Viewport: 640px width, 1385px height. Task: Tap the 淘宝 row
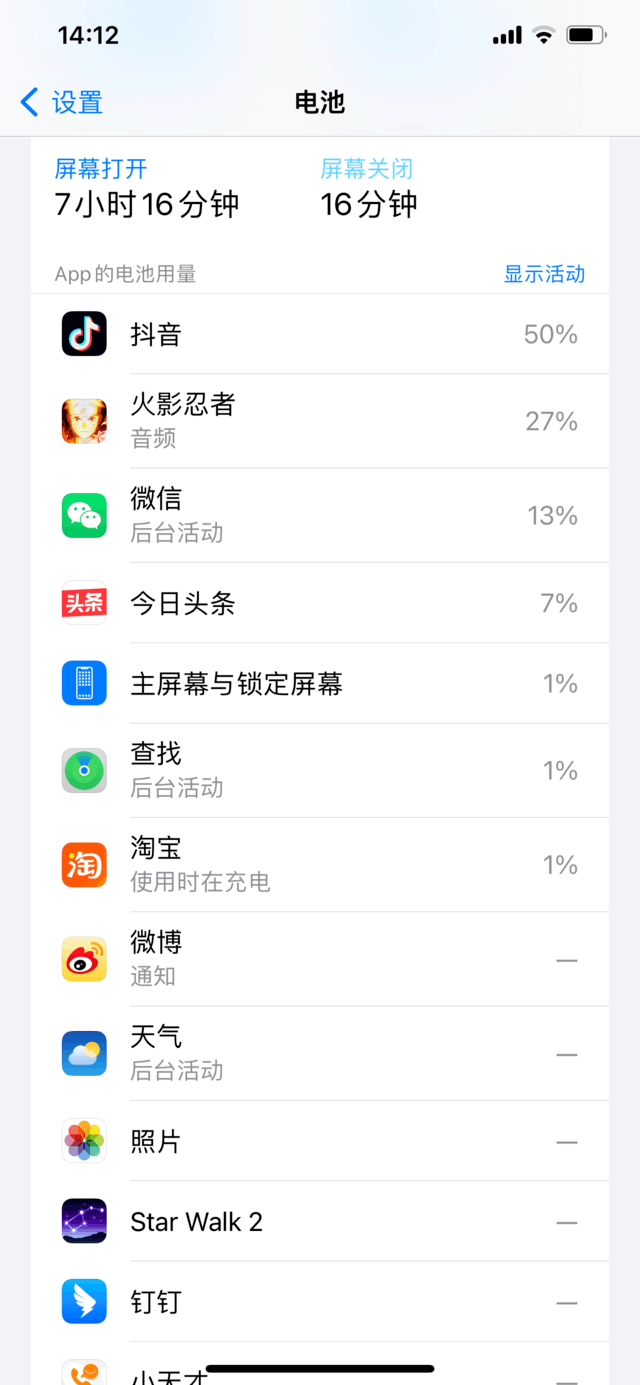point(320,864)
